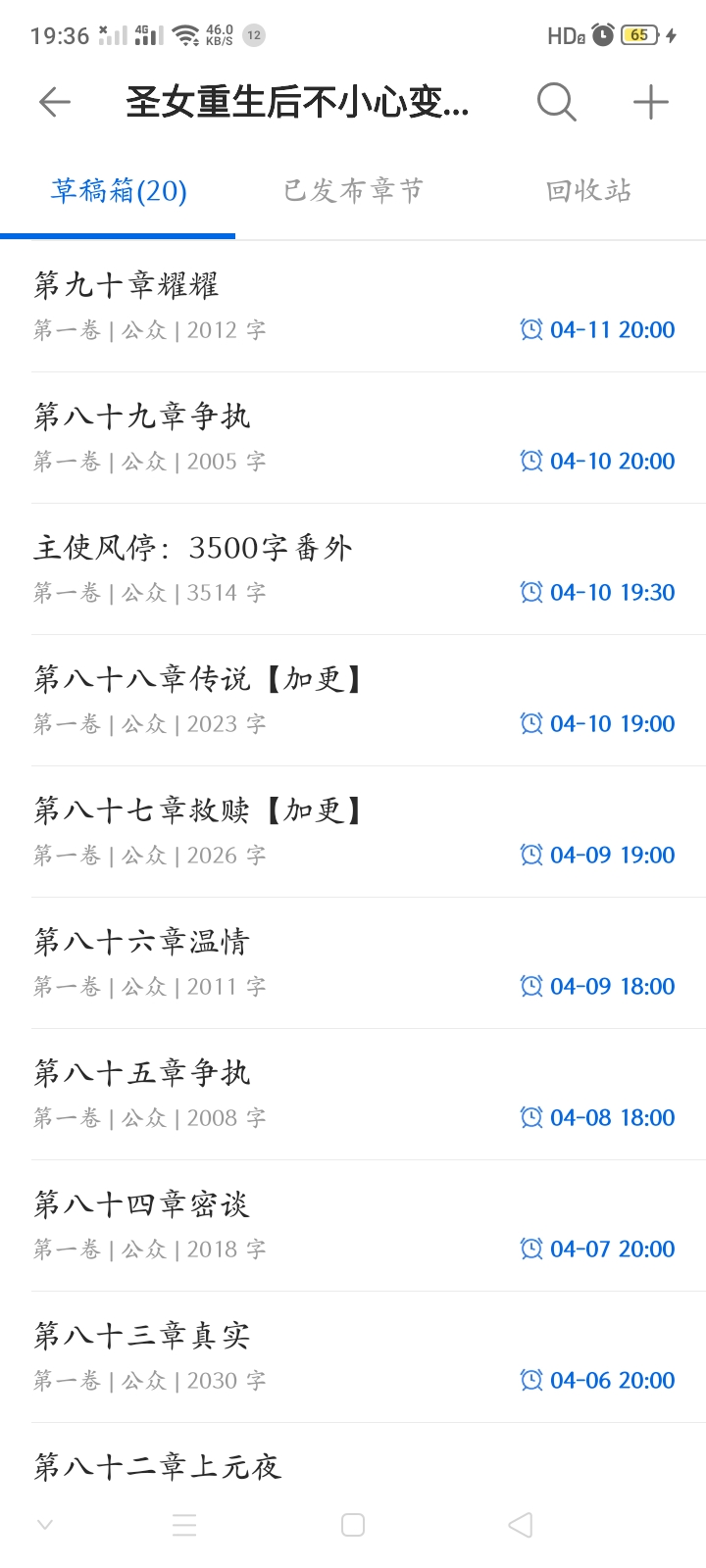Open draft 第八十八章传说【加更】
Image resolution: width=706 pixels, height=1568 pixels.
[353, 701]
